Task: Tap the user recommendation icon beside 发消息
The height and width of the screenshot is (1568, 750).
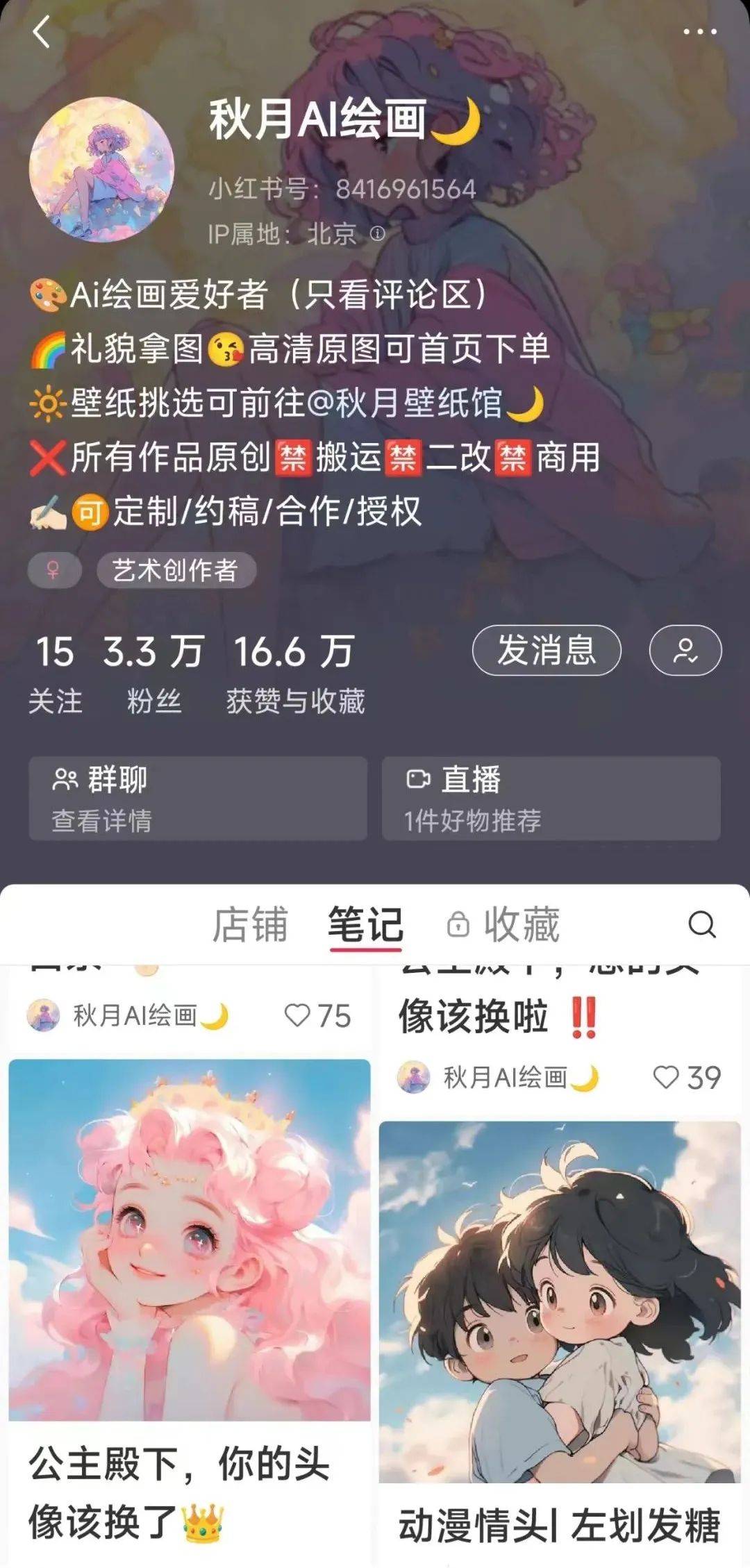Action: point(686,651)
